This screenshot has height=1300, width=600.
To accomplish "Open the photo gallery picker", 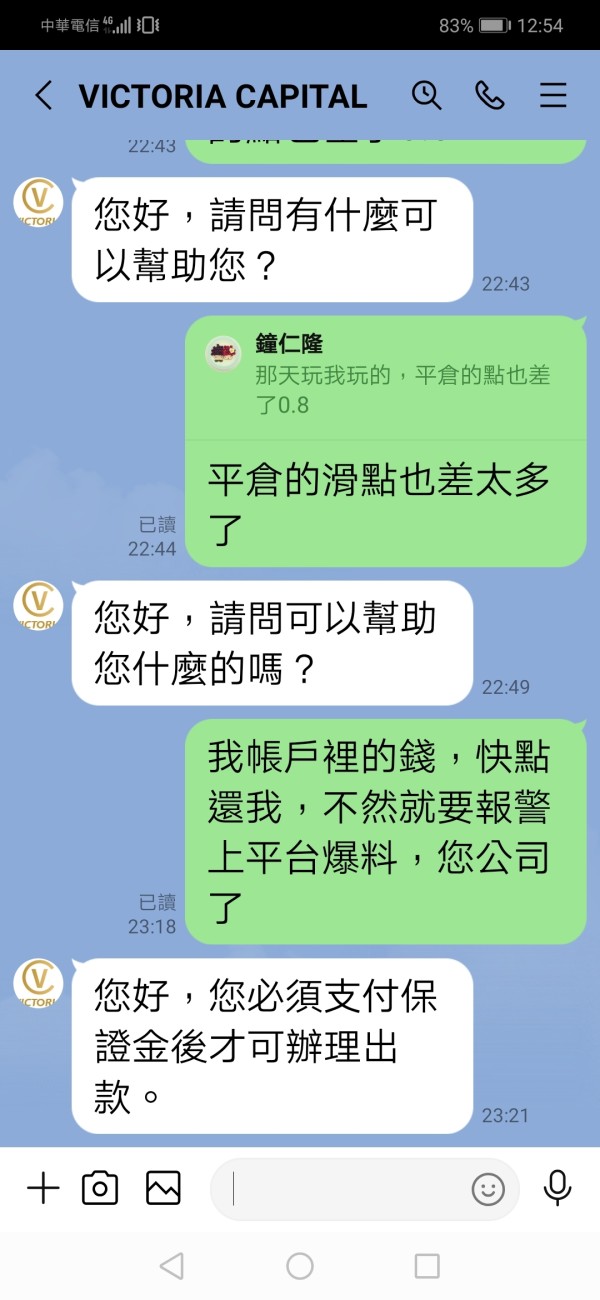I will (x=163, y=1188).
